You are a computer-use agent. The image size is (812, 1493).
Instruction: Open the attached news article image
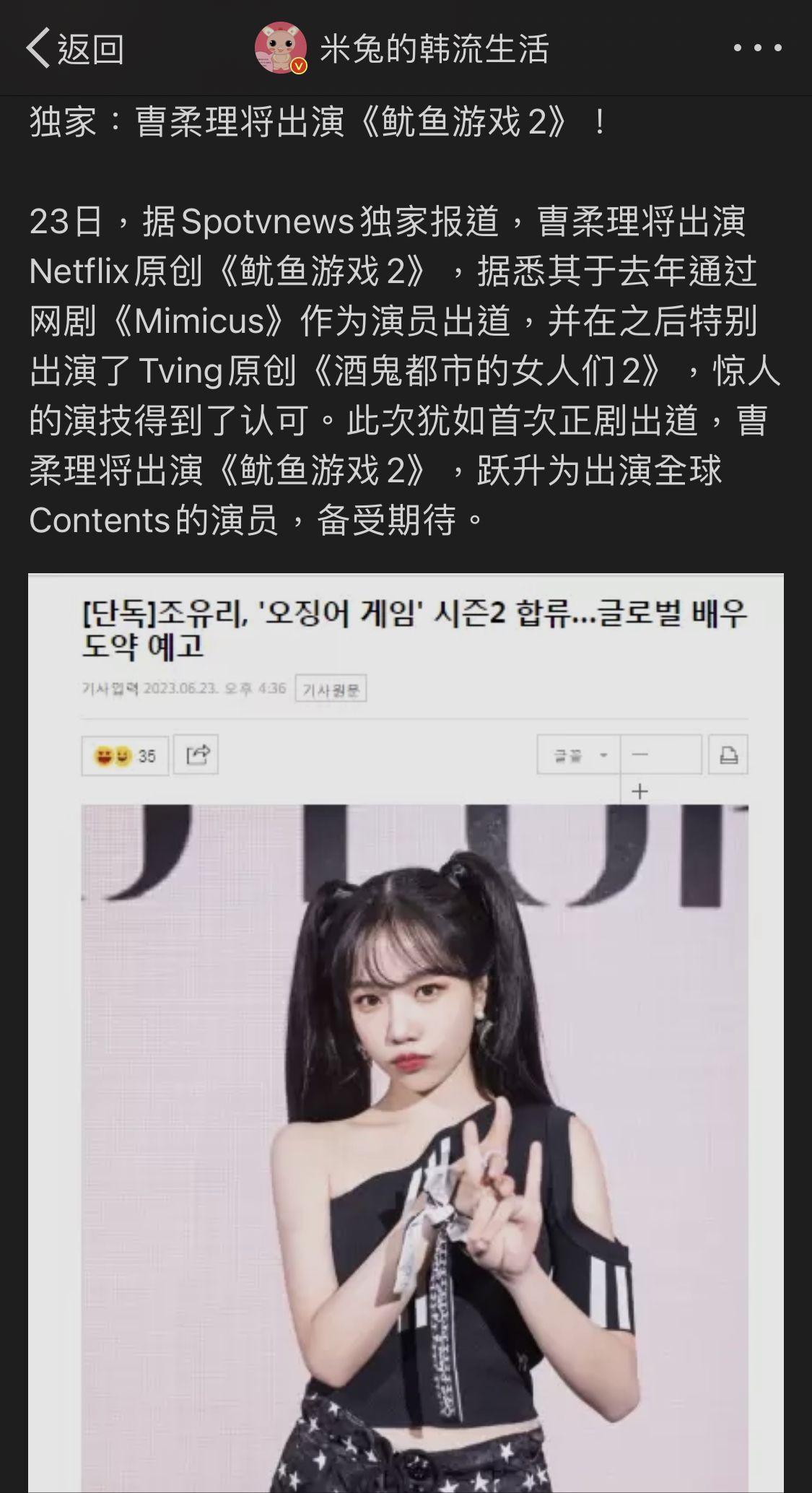406,1032
